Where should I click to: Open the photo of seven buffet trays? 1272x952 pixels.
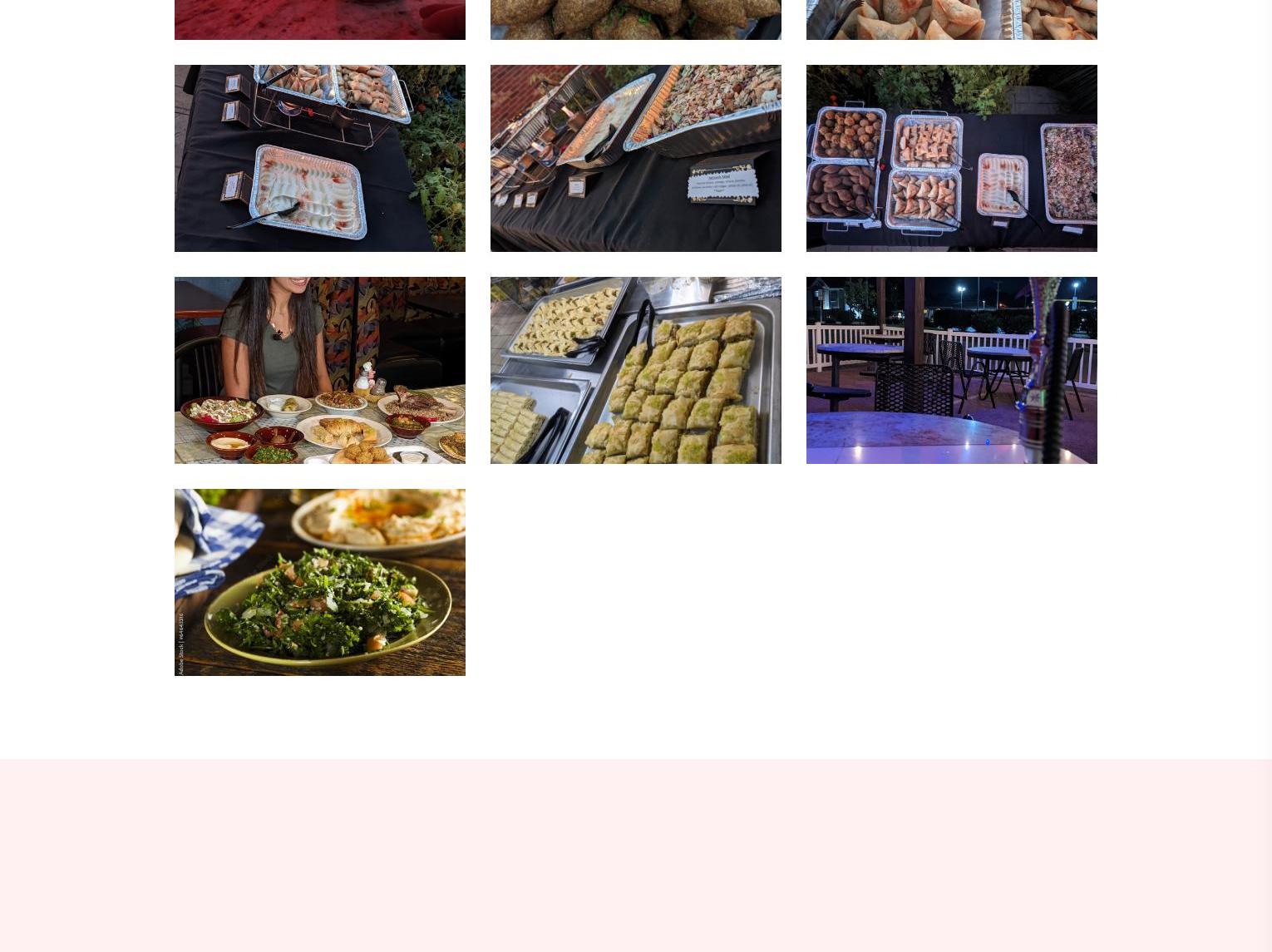pos(951,158)
